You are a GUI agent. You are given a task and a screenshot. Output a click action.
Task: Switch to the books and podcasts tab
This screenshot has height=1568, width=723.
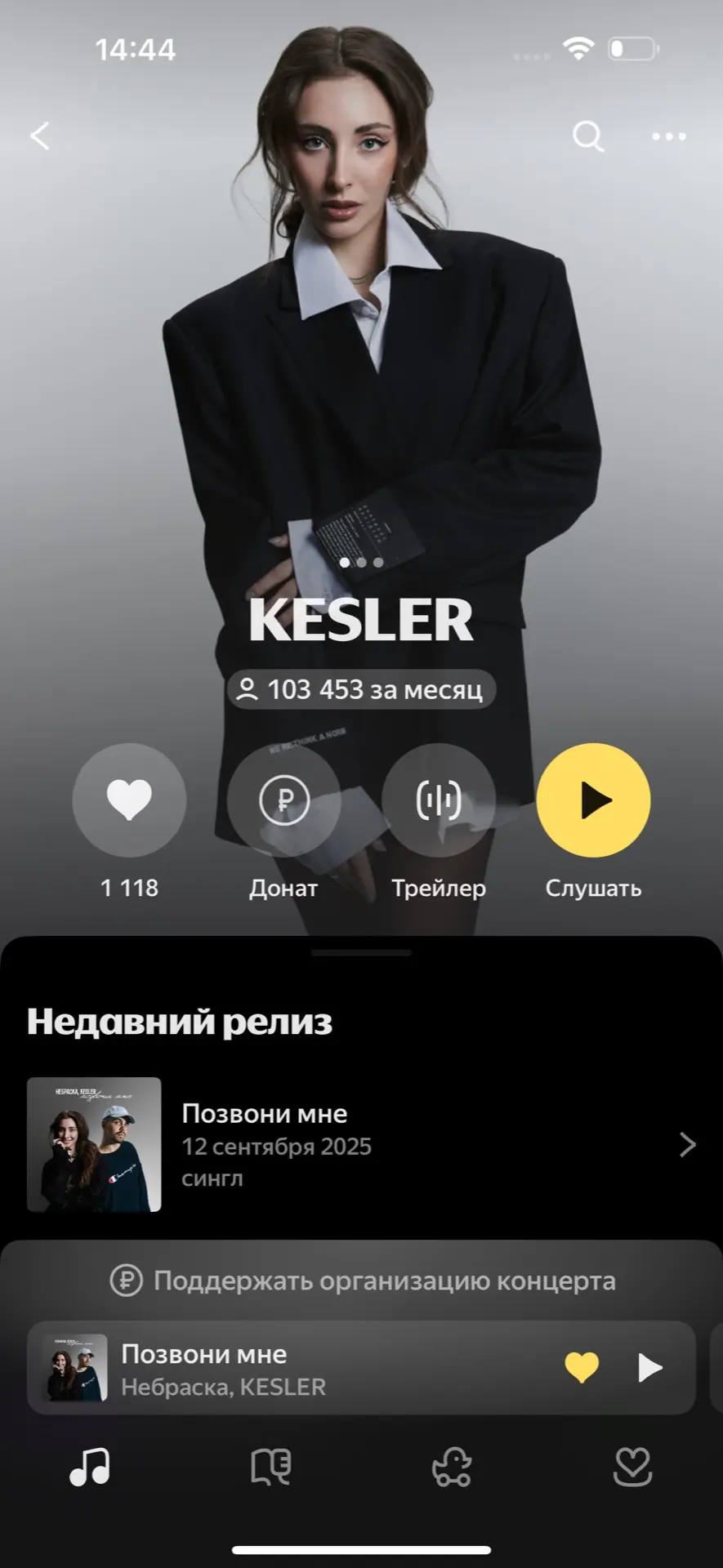[x=270, y=1467]
